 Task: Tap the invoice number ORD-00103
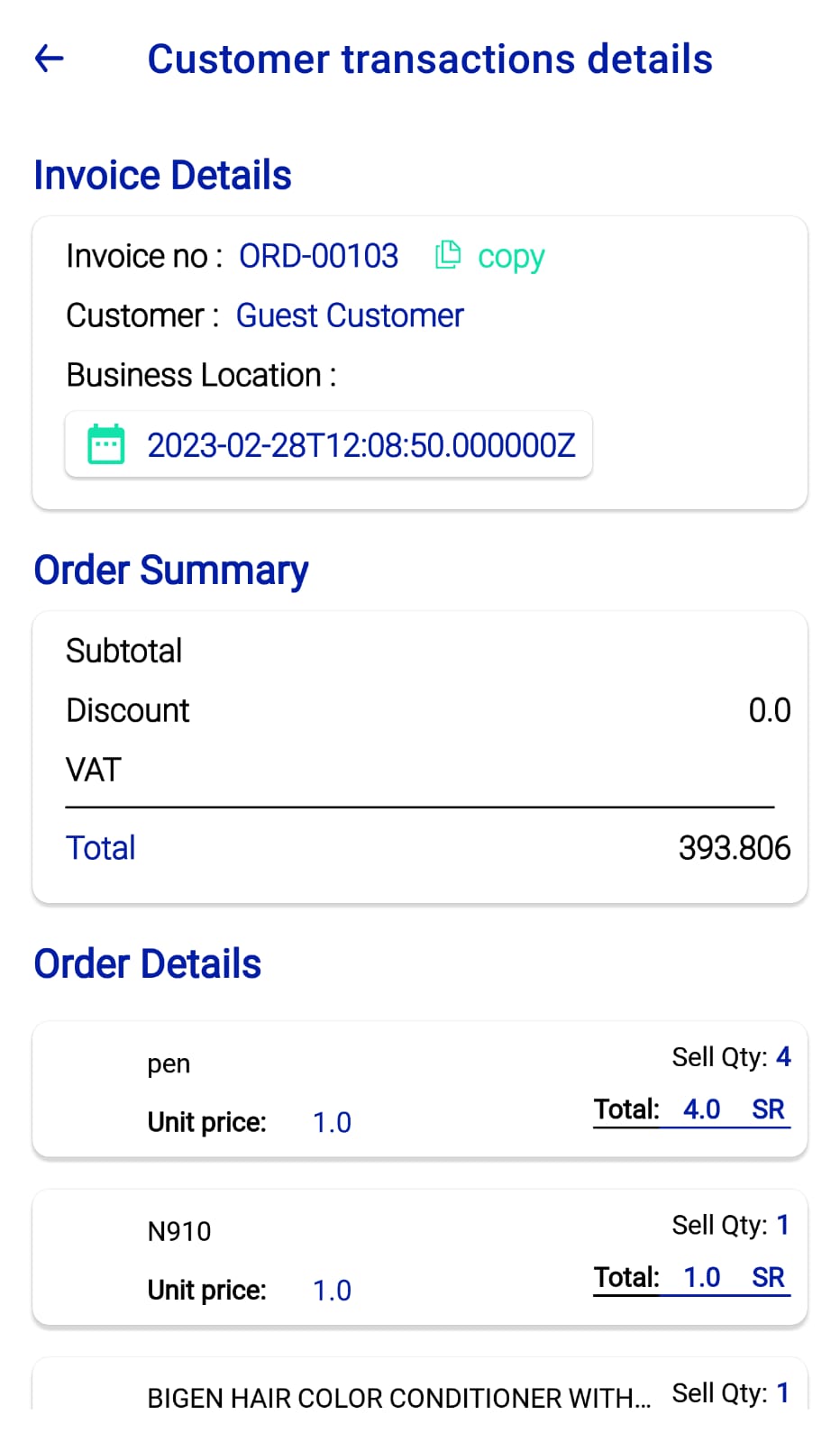[x=318, y=256]
